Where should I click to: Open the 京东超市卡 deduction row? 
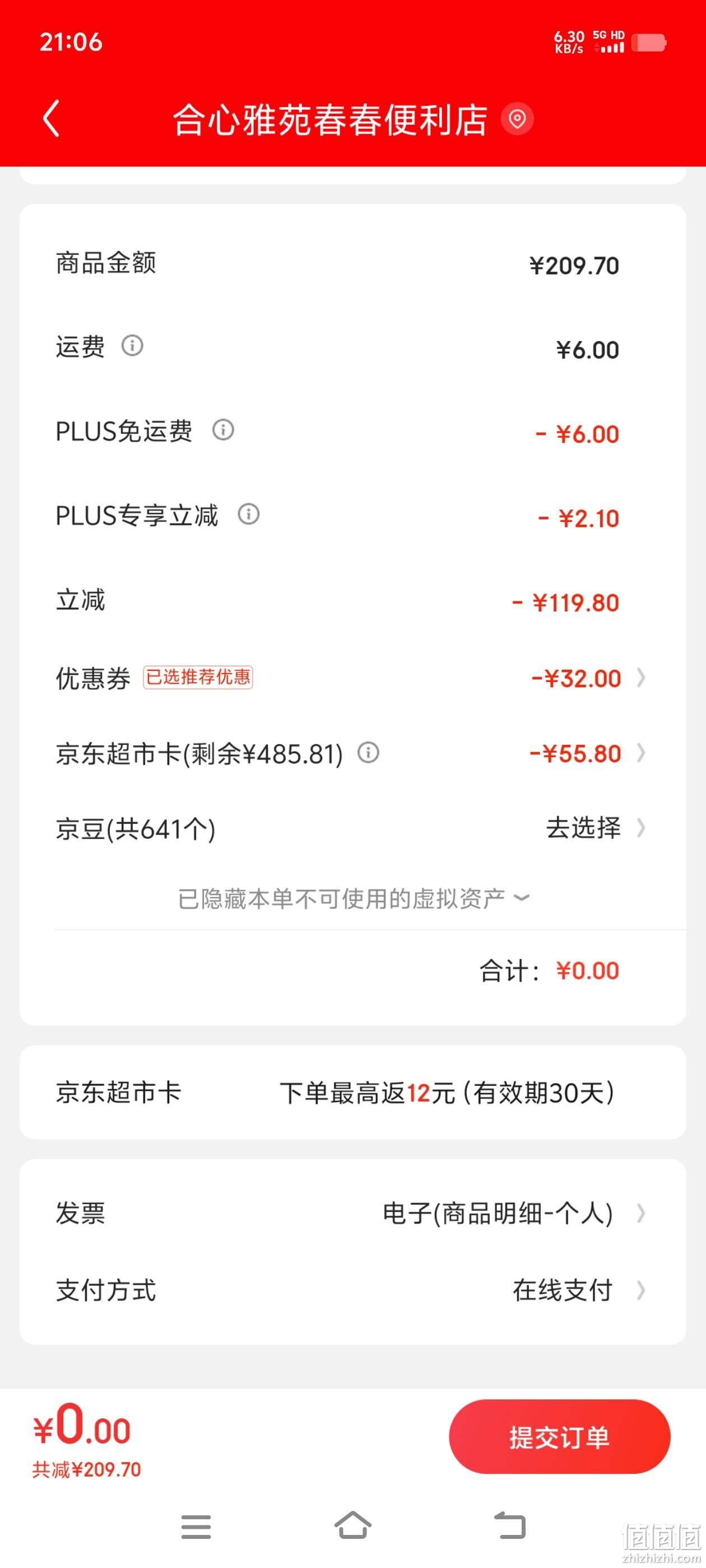(x=352, y=754)
